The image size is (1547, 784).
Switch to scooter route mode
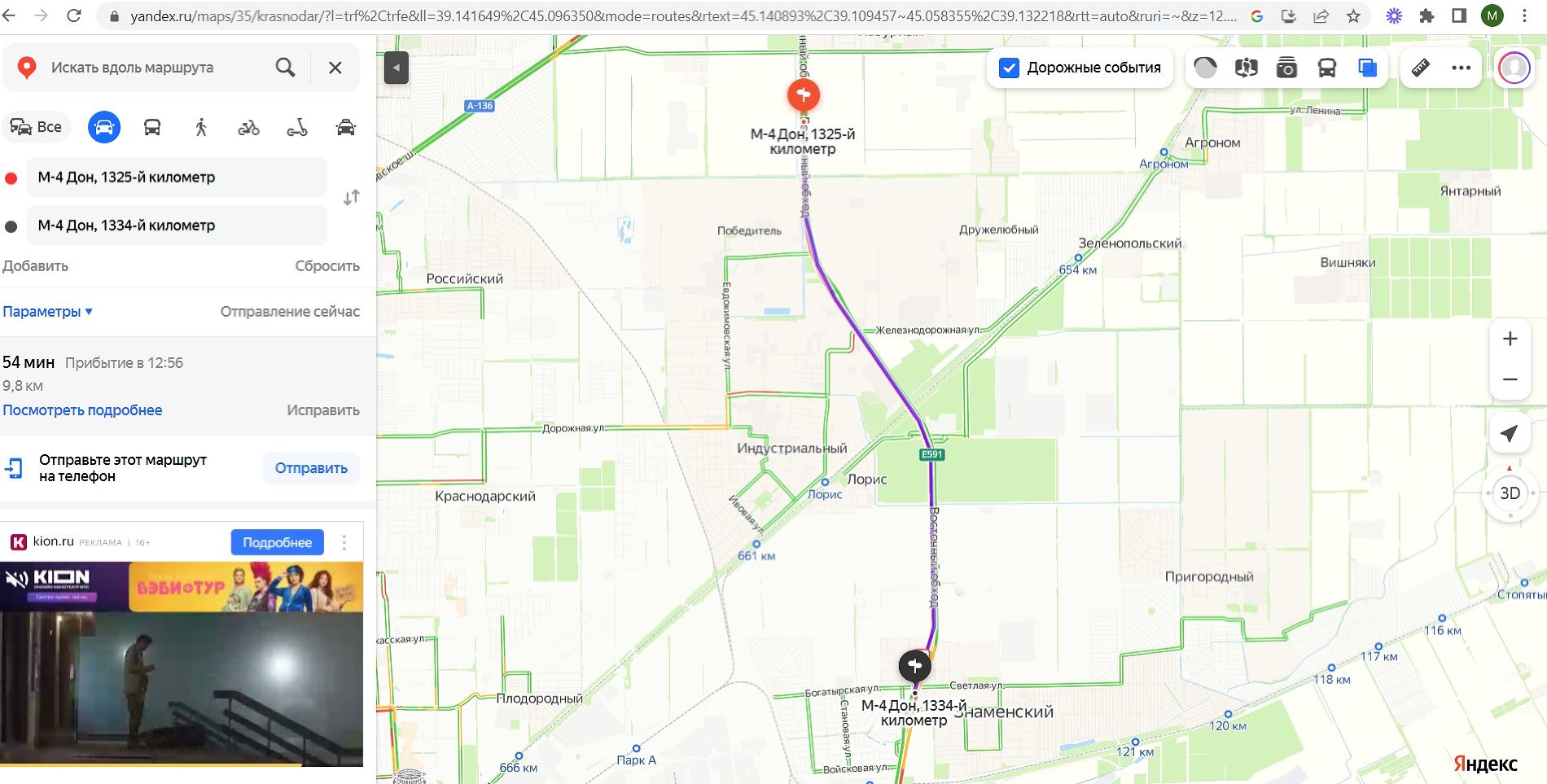point(297,127)
